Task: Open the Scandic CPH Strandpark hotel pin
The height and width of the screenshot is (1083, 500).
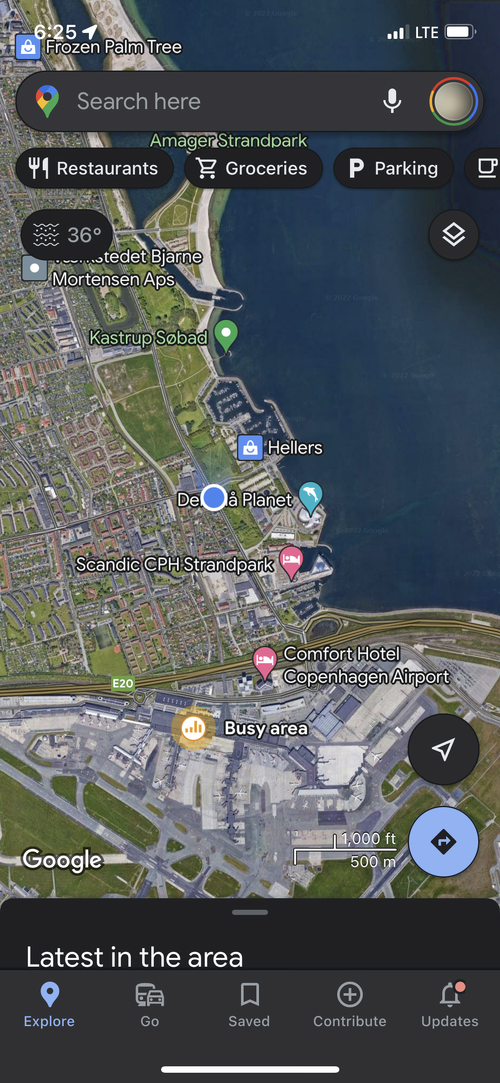Action: (x=291, y=562)
